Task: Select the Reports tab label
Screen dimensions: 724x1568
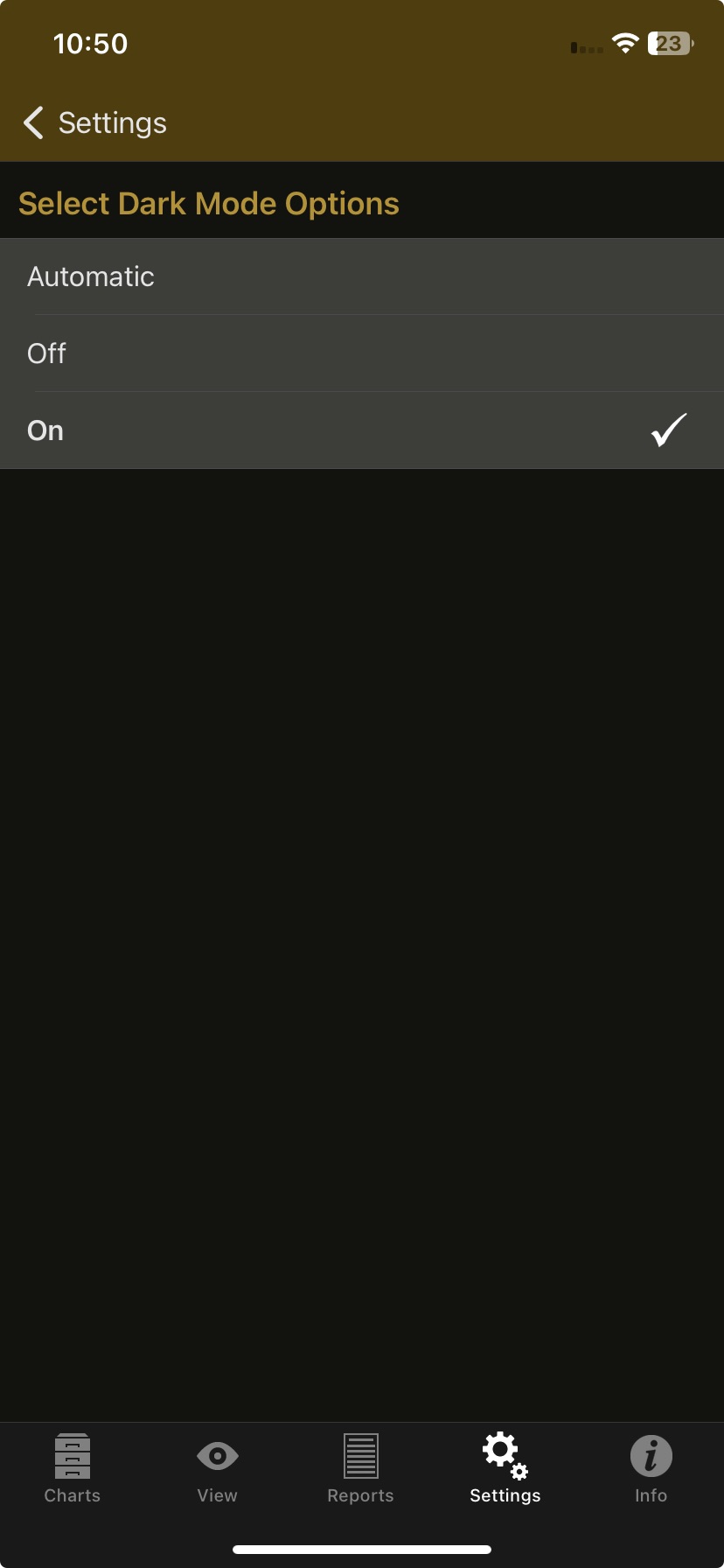Action: 360,1496
